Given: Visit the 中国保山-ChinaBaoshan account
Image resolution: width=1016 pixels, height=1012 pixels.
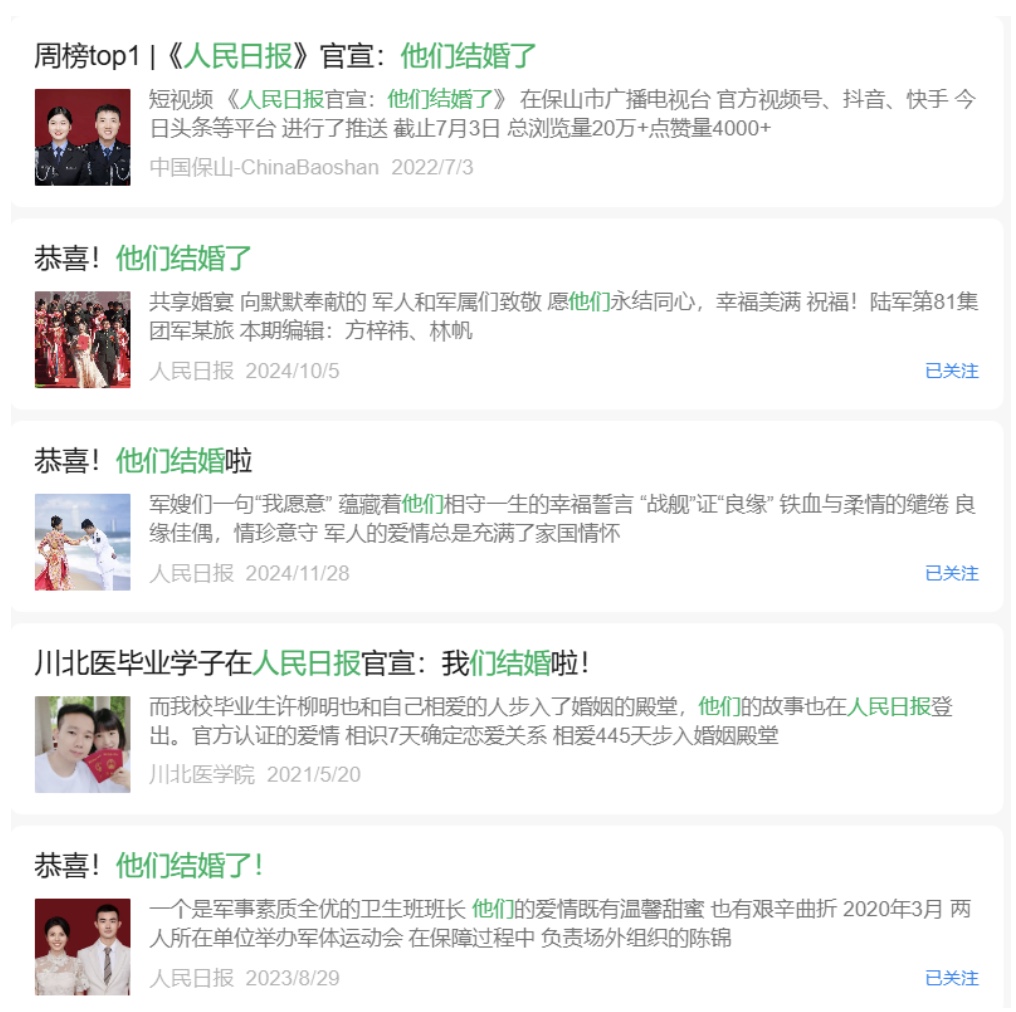Looking at the screenshot, I should click(x=264, y=167).
